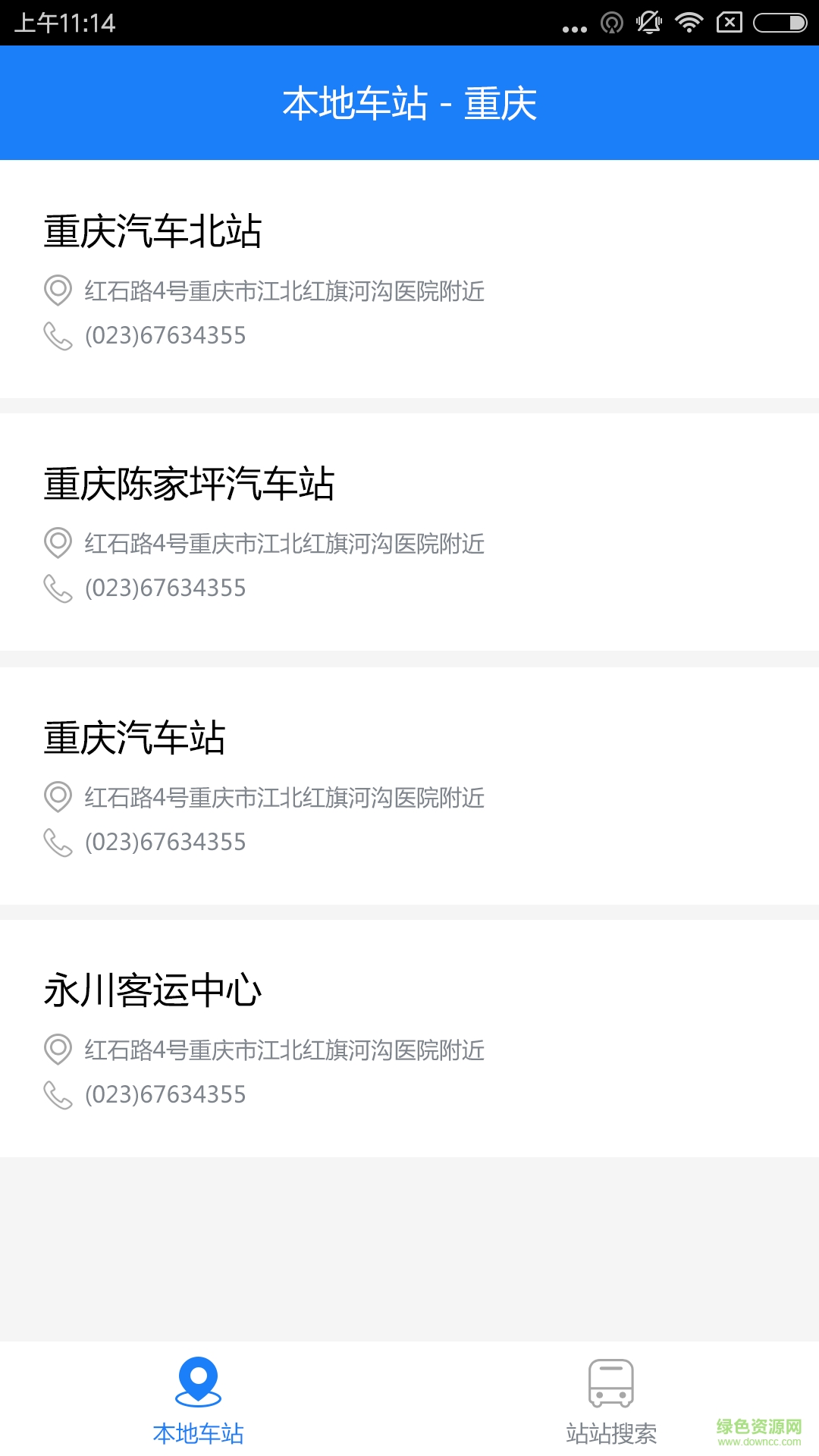Screen dimensions: 819x1456
Task: Open the 重庆汽车北站 station entry
Action: coord(409,279)
